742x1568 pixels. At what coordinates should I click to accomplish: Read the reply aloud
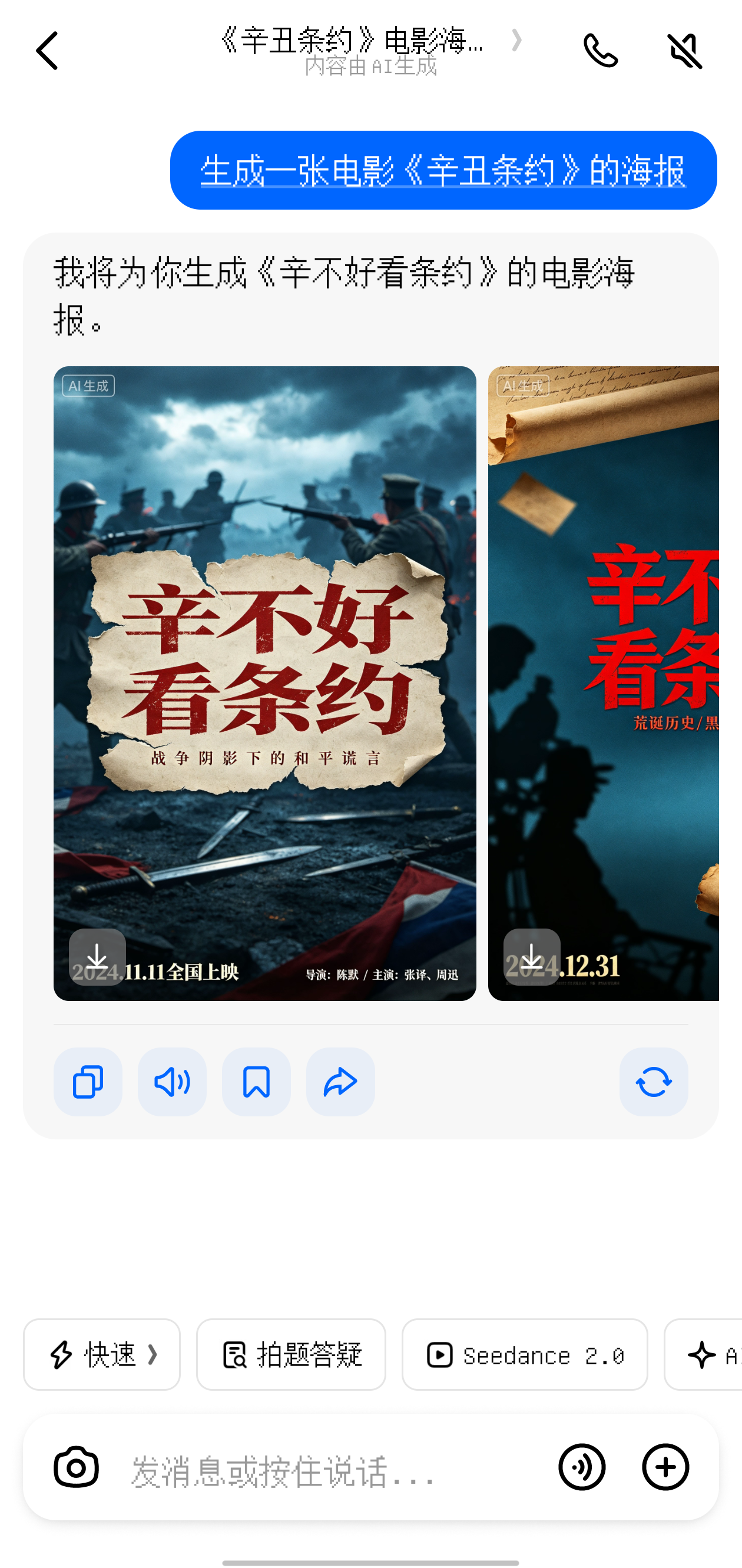[x=171, y=1082]
